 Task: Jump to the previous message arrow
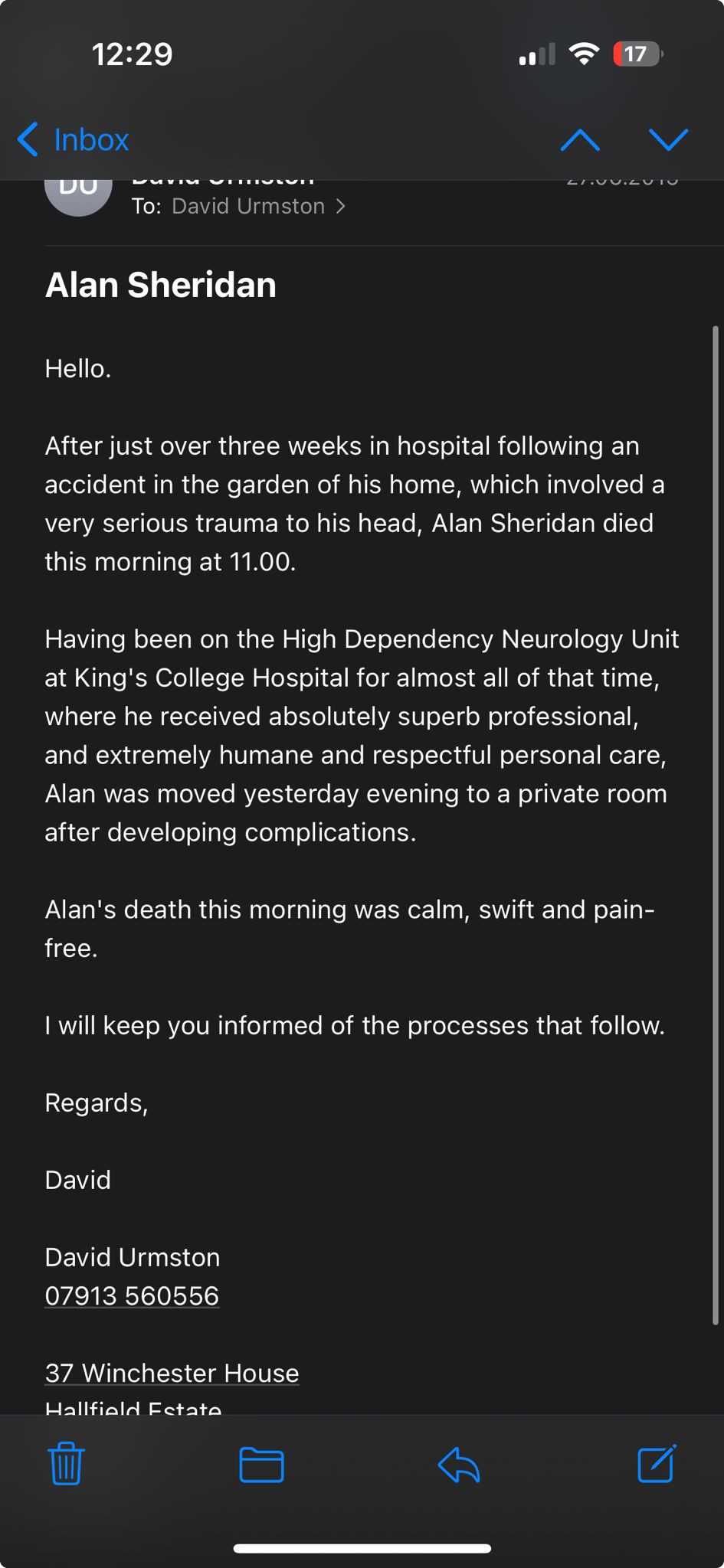(580, 140)
